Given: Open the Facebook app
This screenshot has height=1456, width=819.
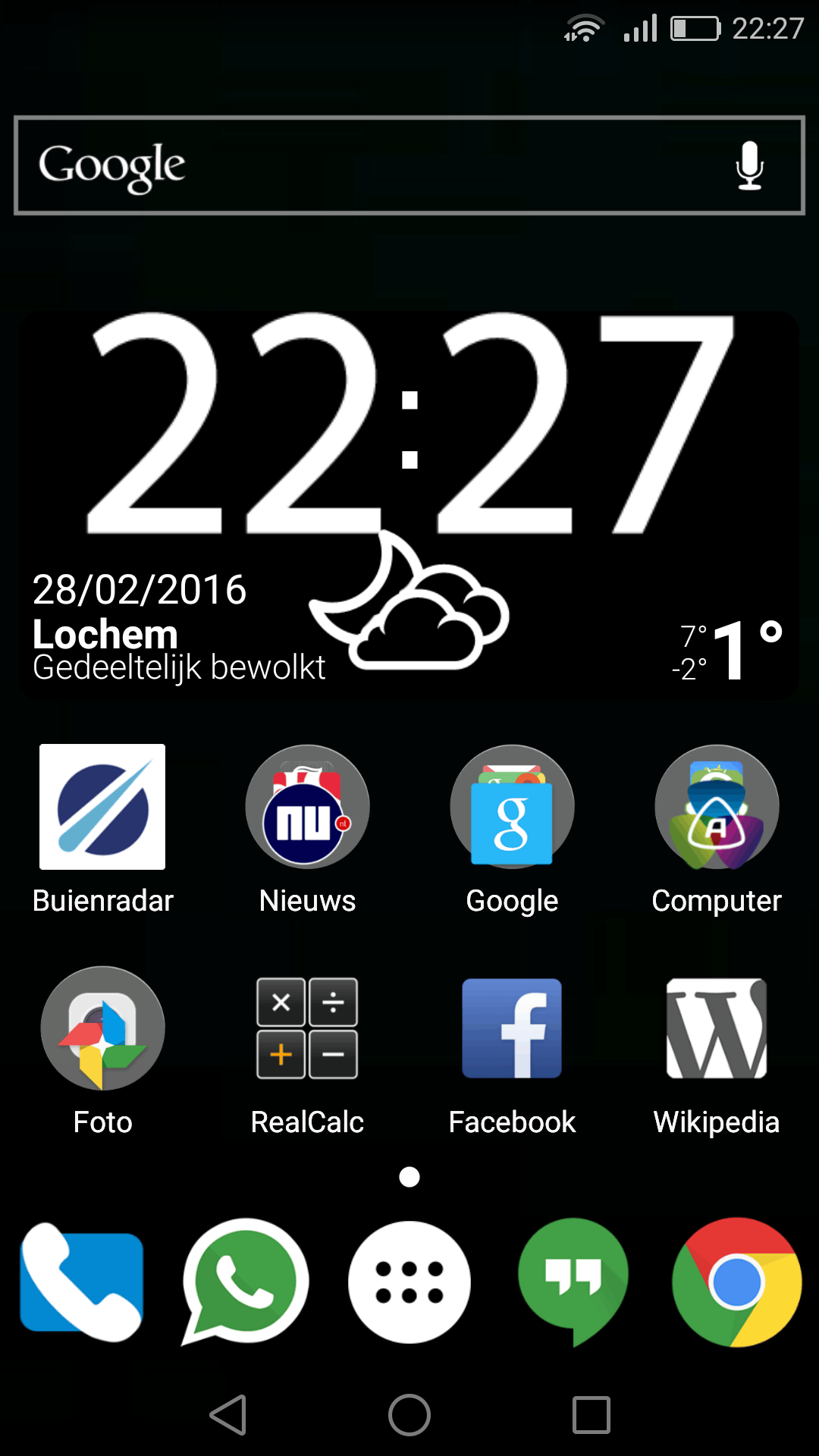Looking at the screenshot, I should [512, 1028].
